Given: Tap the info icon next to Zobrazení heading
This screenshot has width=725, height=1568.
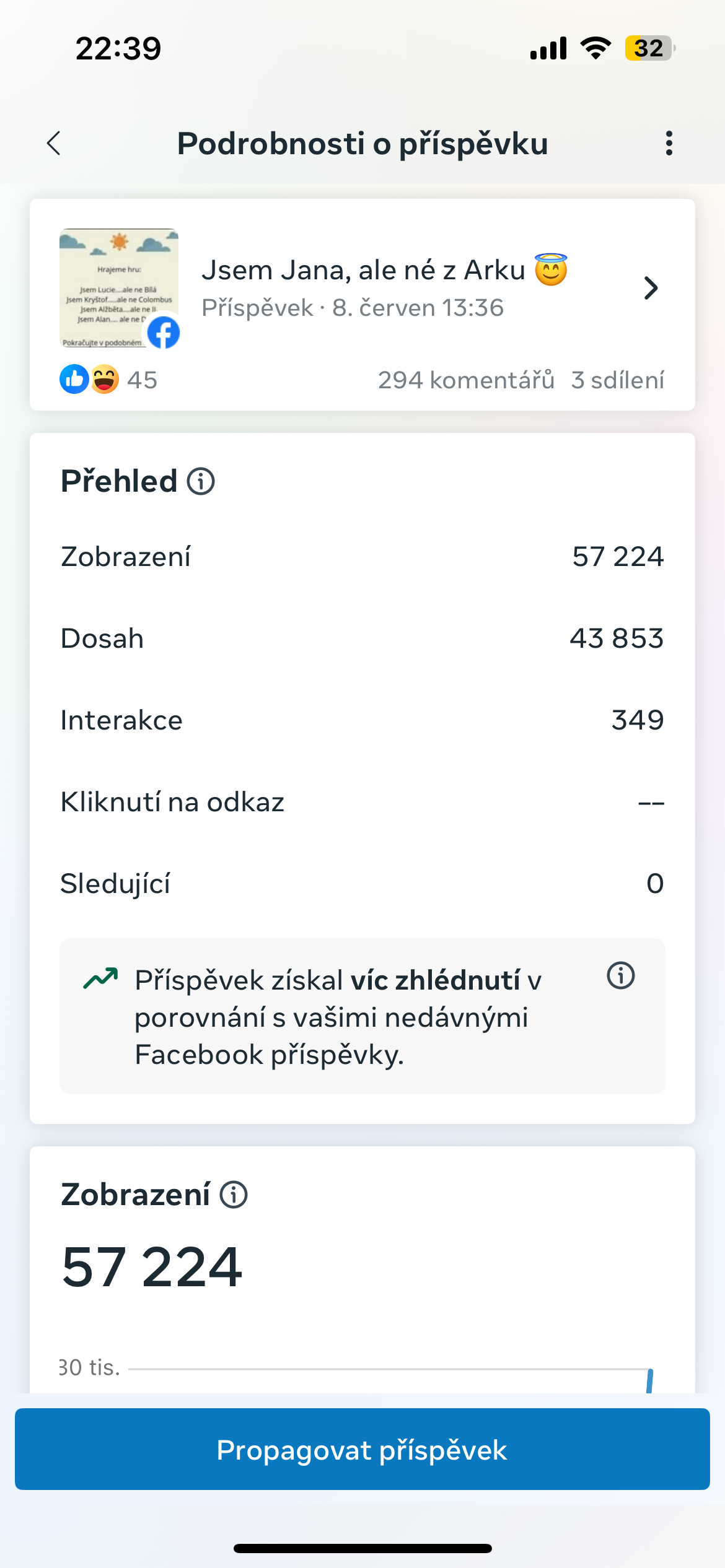Looking at the screenshot, I should [x=234, y=1195].
